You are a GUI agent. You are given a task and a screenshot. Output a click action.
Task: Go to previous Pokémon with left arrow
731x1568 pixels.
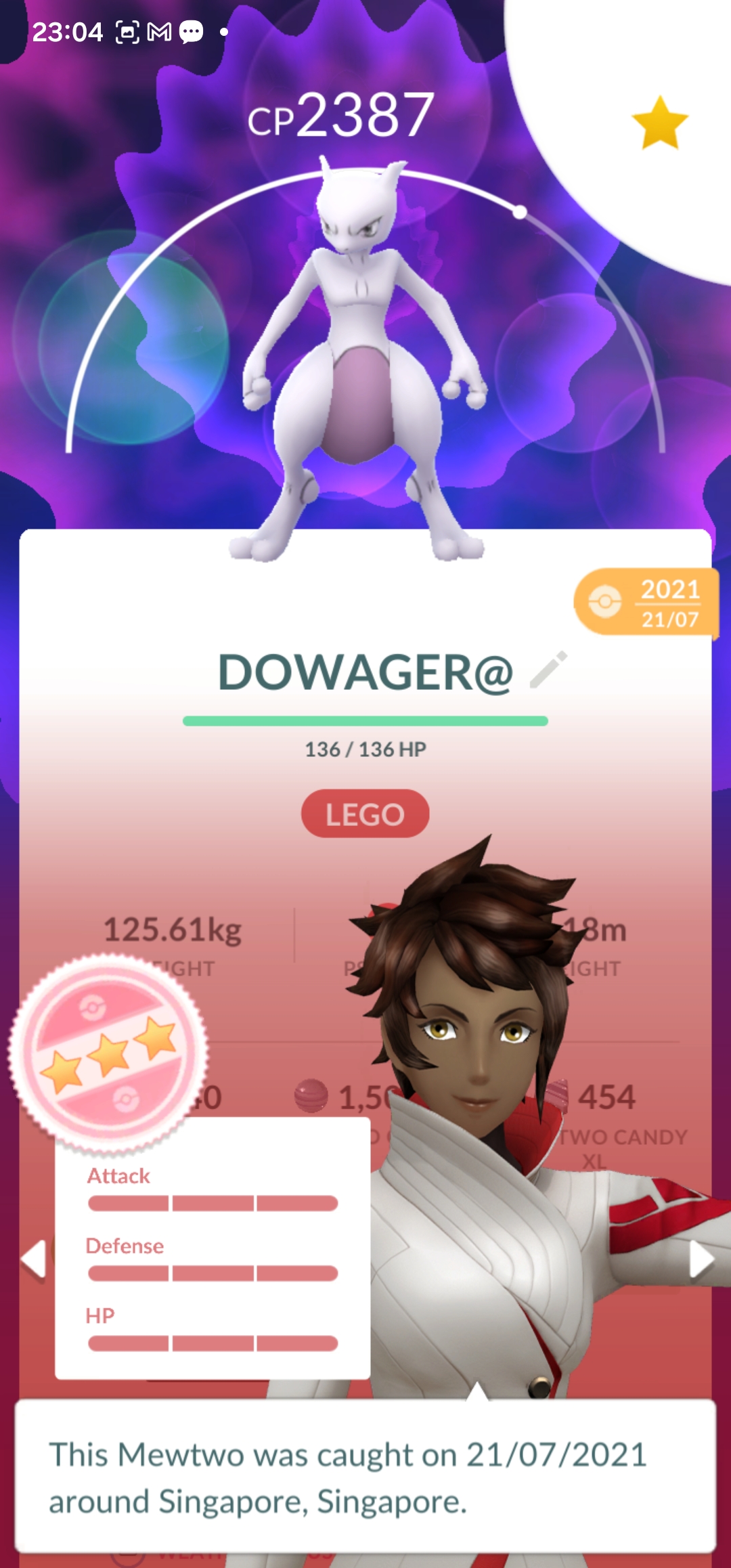tap(33, 1259)
